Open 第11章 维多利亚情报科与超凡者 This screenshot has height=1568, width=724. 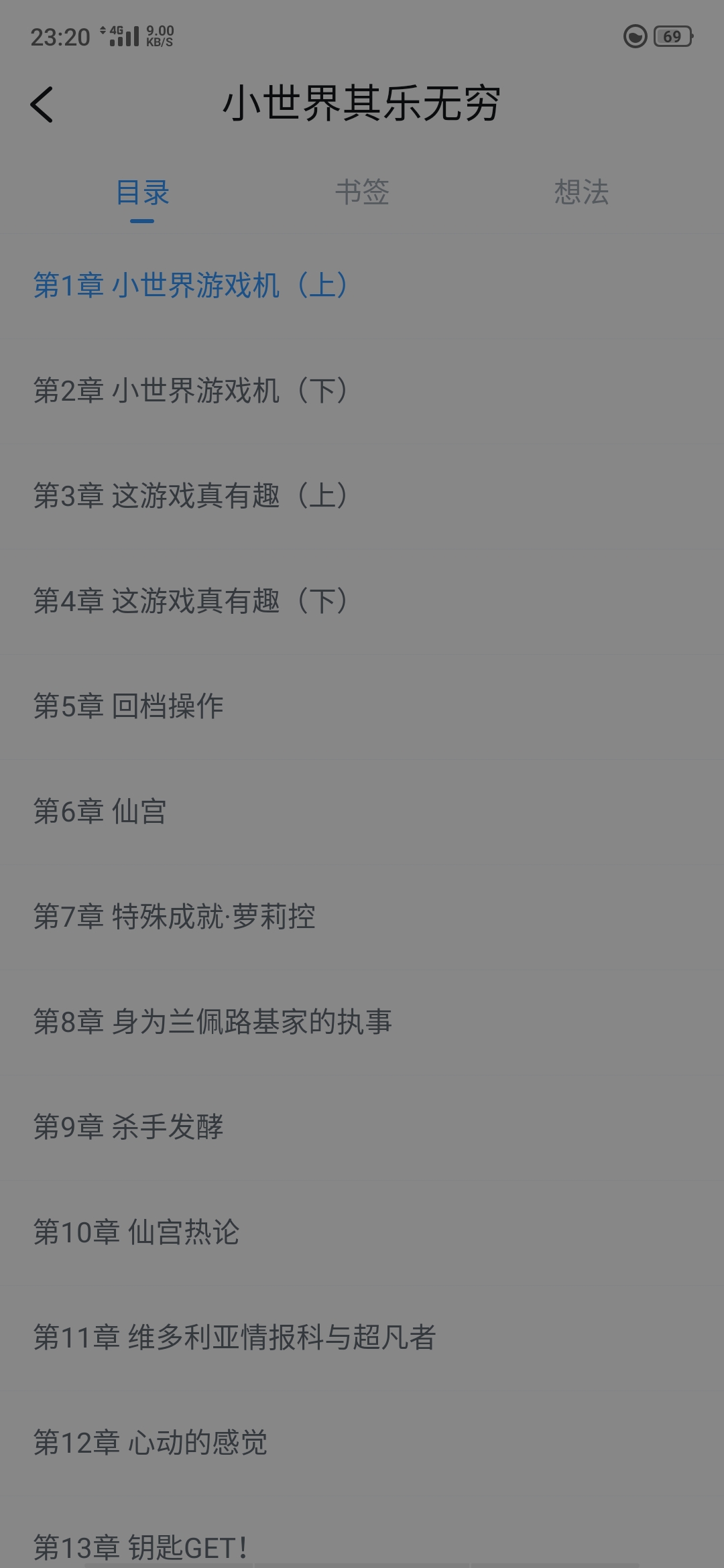click(x=235, y=1337)
